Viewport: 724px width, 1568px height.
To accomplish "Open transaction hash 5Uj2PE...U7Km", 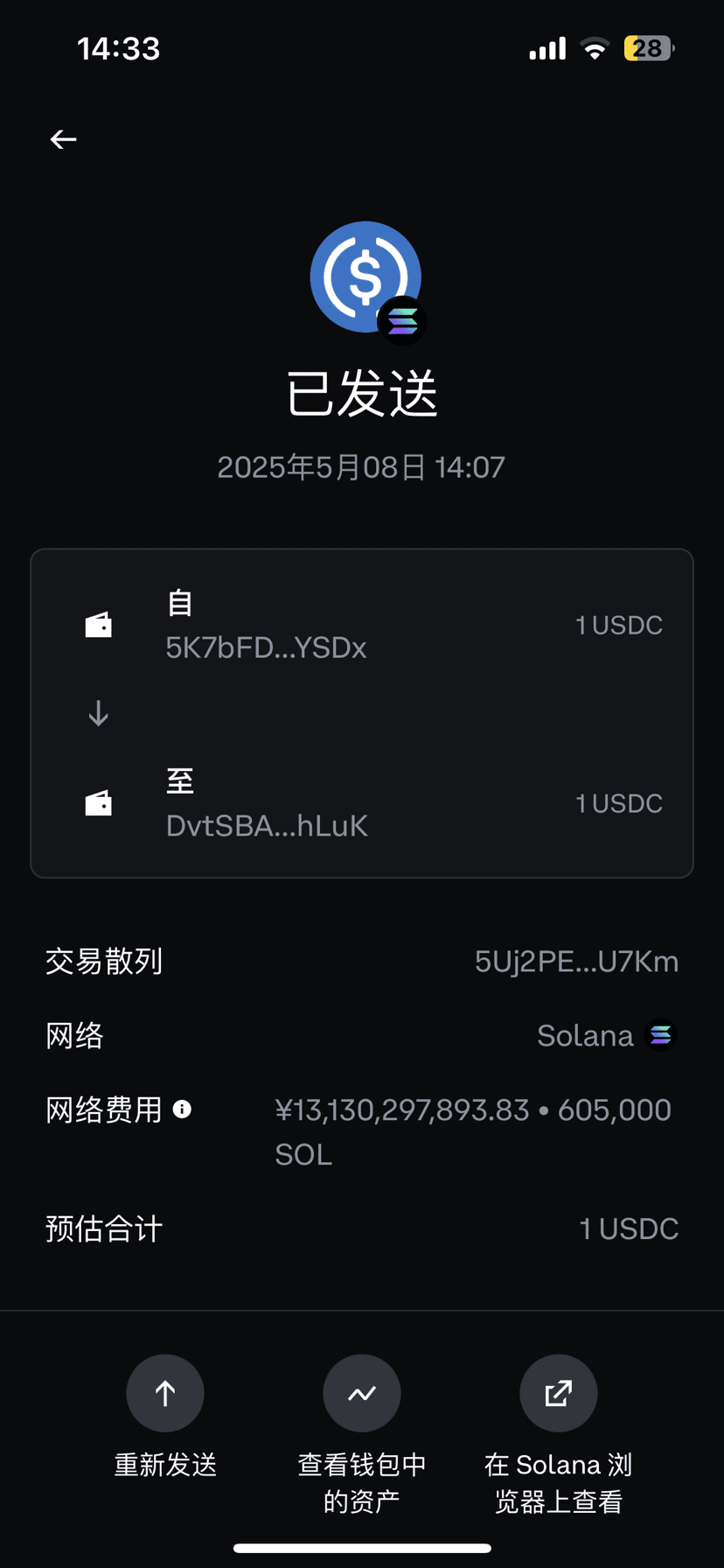I will [x=577, y=961].
